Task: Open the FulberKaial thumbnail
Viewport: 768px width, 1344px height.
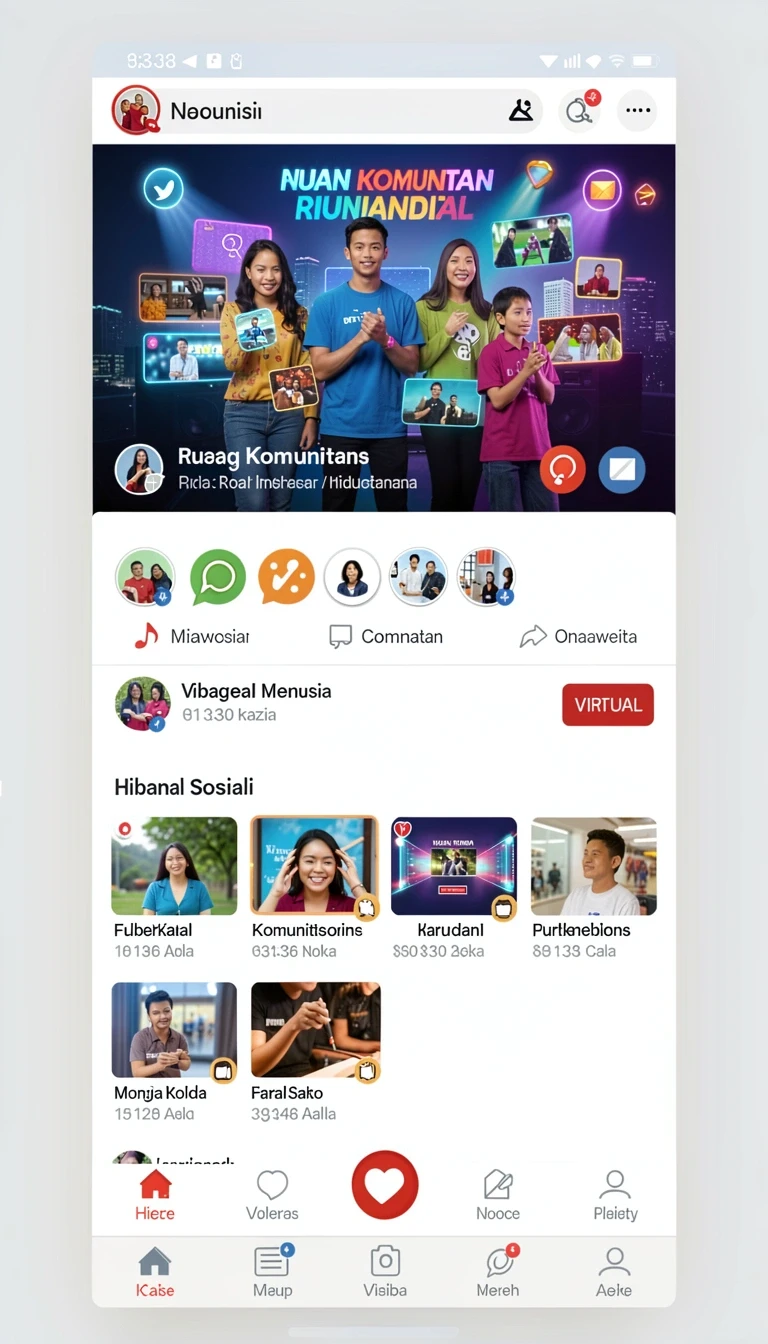Action: pyautogui.click(x=174, y=866)
